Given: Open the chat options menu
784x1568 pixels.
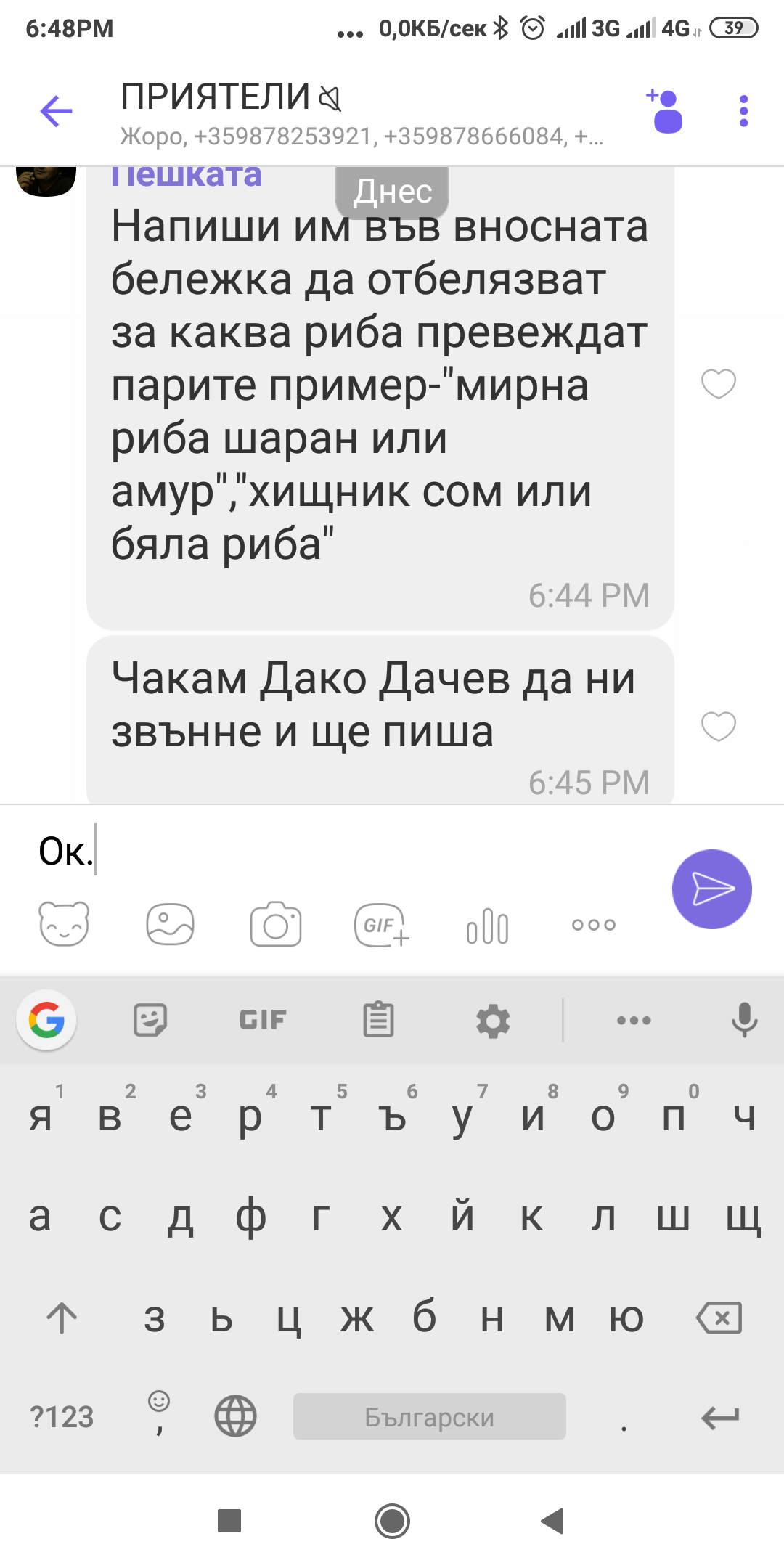Looking at the screenshot, I should click(x=743, y=110).
